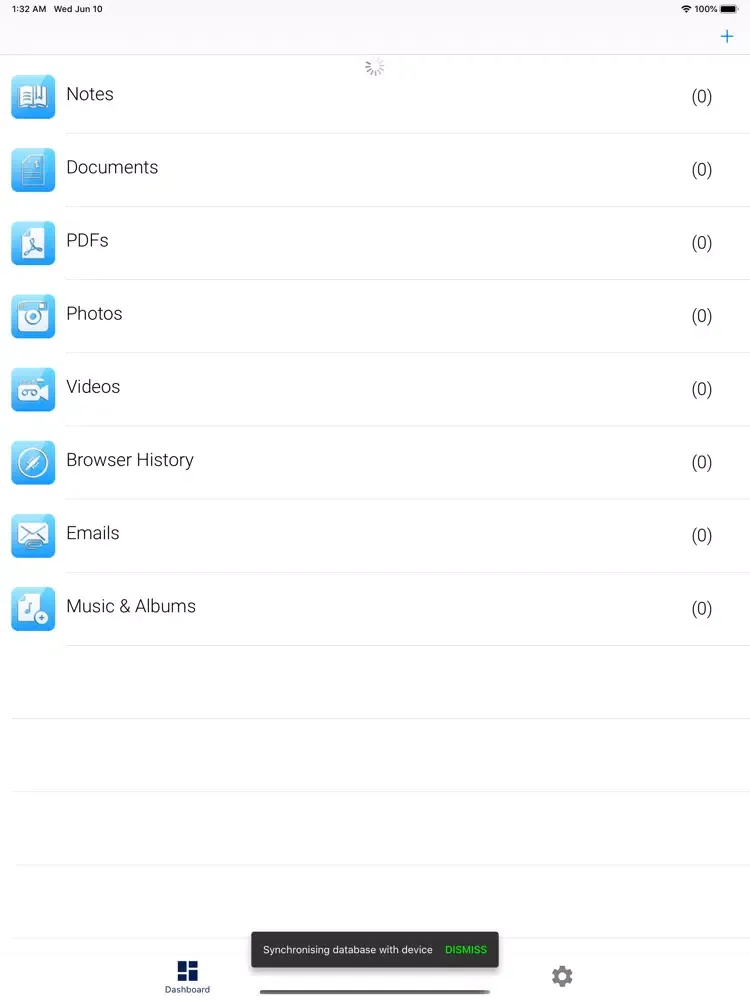Dismiss the synchronising database message
This screenshot has width=750, height=1000.
(466, 950)
